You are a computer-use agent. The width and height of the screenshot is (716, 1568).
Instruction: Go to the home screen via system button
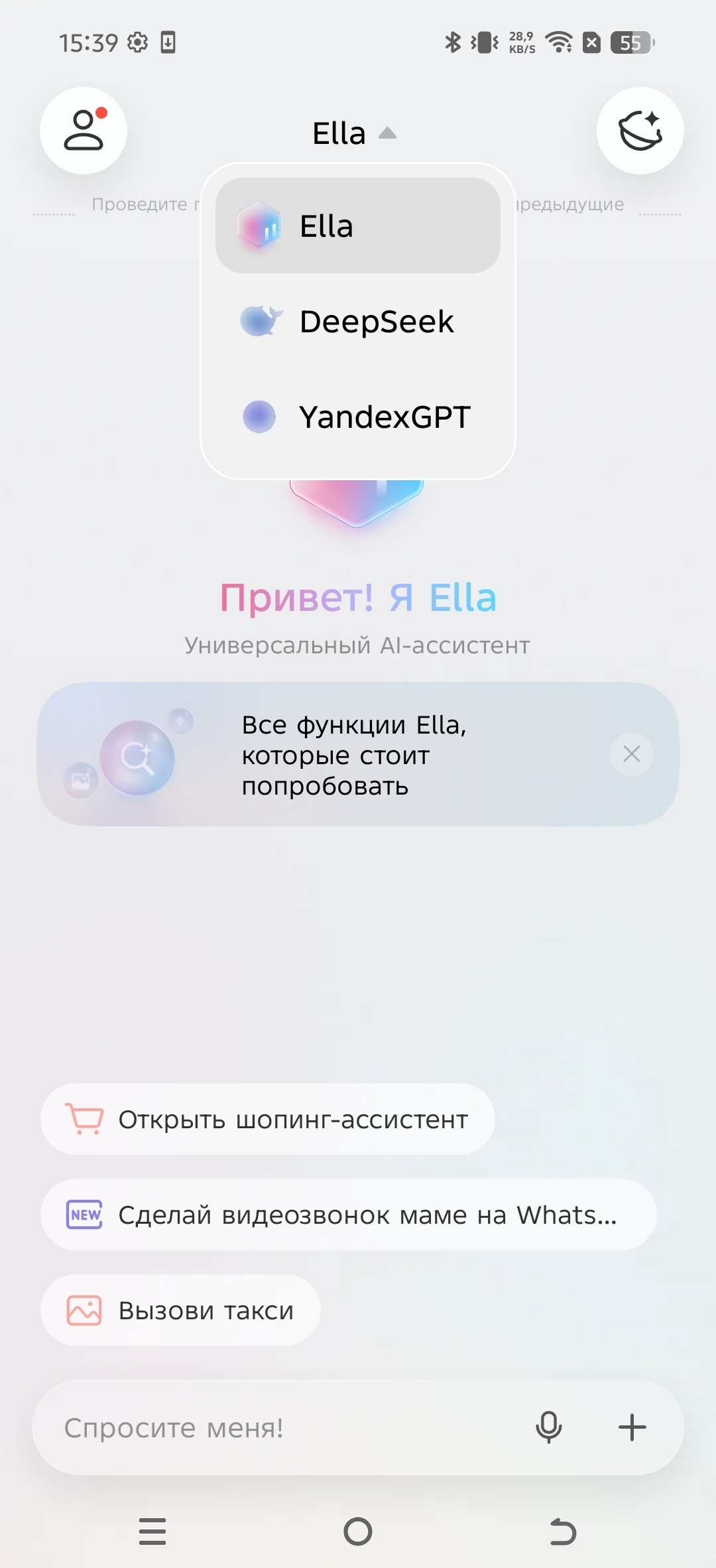pos(358,1532)
